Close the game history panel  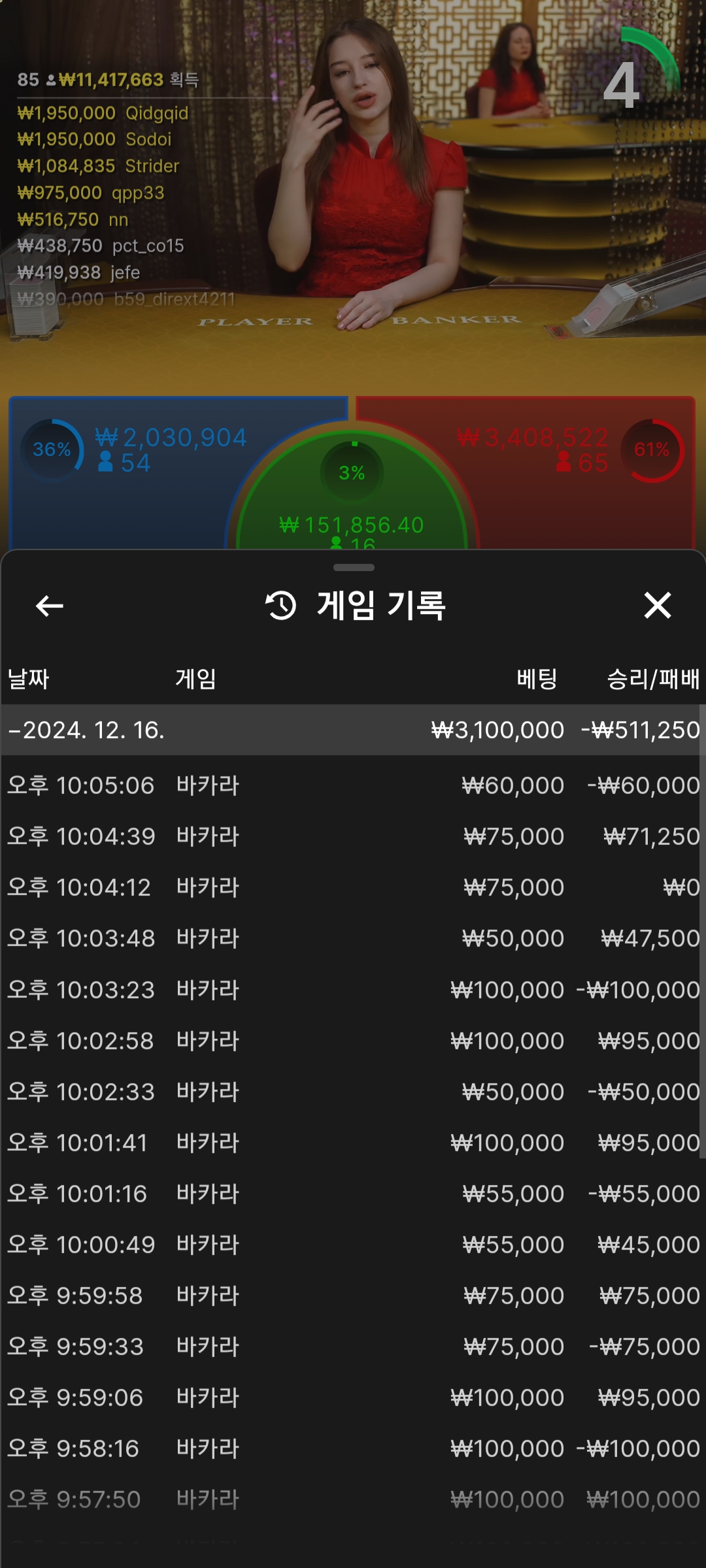point(657,606)
